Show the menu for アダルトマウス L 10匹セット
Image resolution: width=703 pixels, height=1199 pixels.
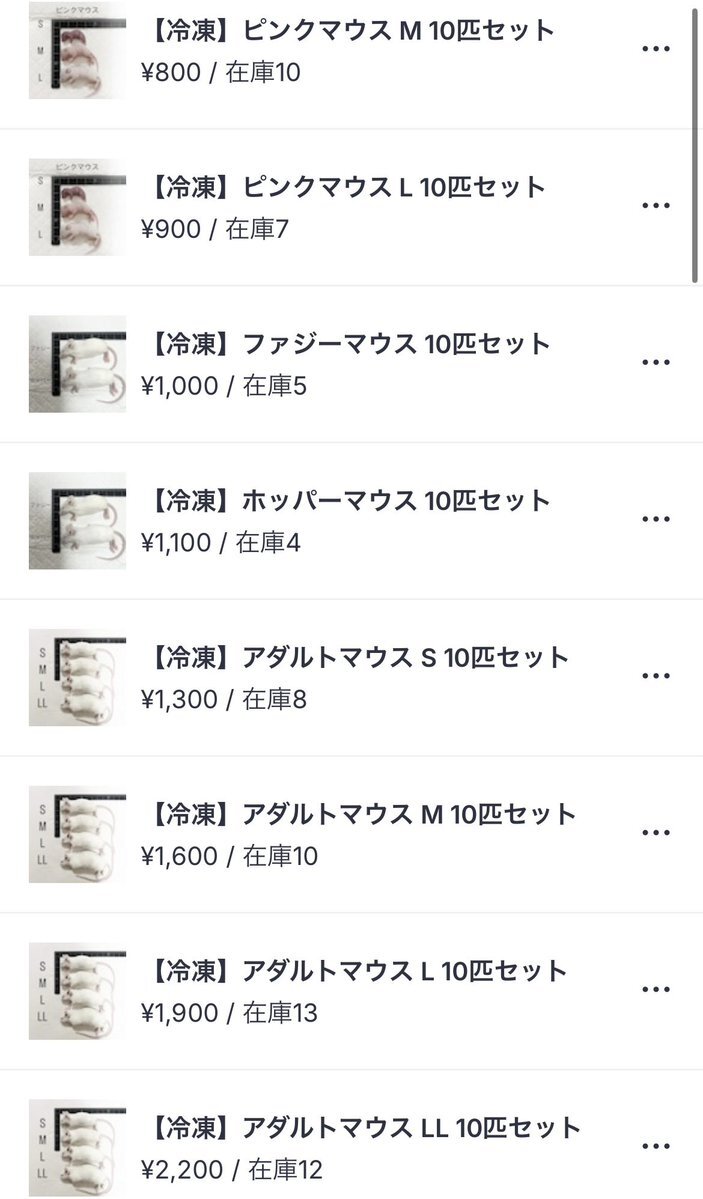(x=656, y=989)
